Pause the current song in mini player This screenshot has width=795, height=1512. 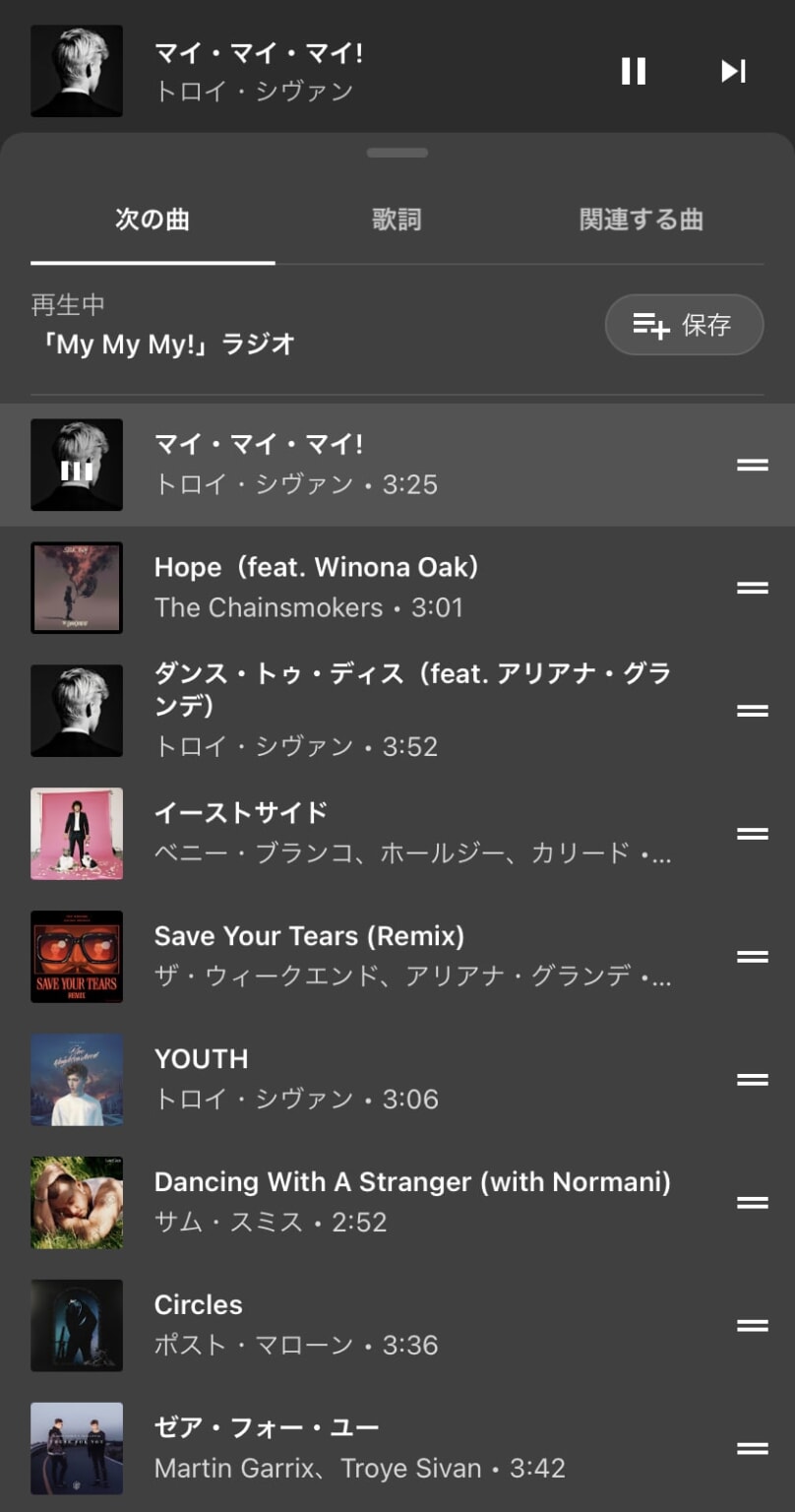(x=634, y=71)
